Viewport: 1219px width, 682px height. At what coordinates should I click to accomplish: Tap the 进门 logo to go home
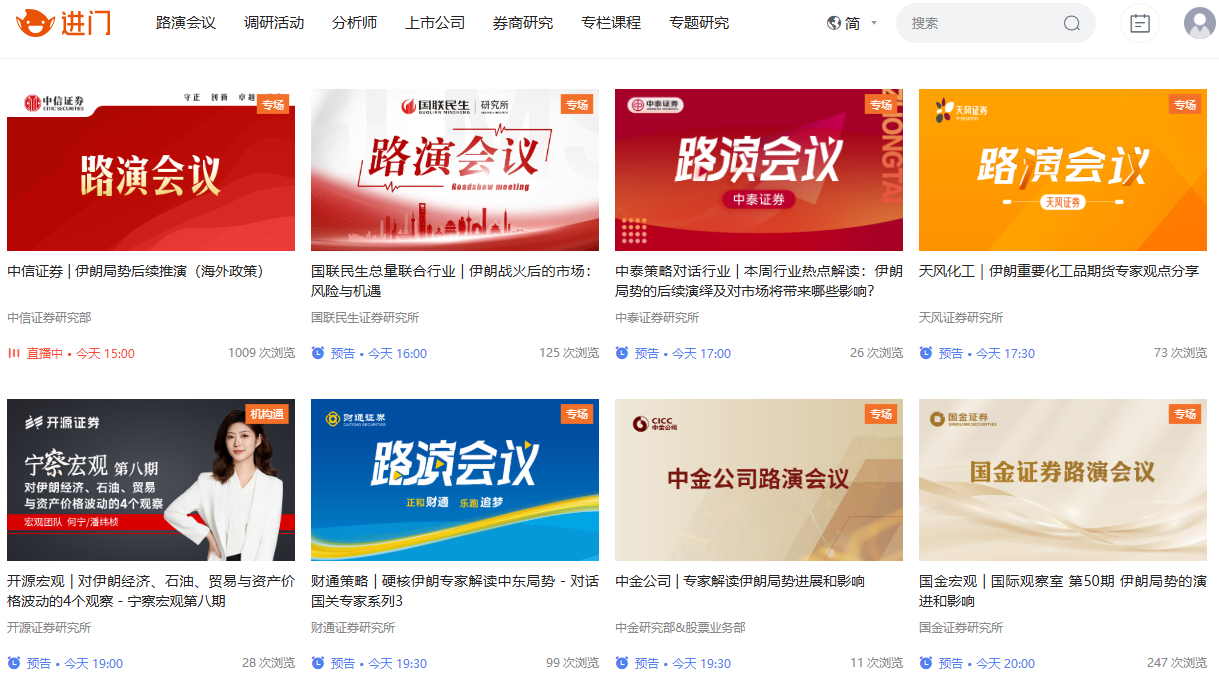(63, 22)
